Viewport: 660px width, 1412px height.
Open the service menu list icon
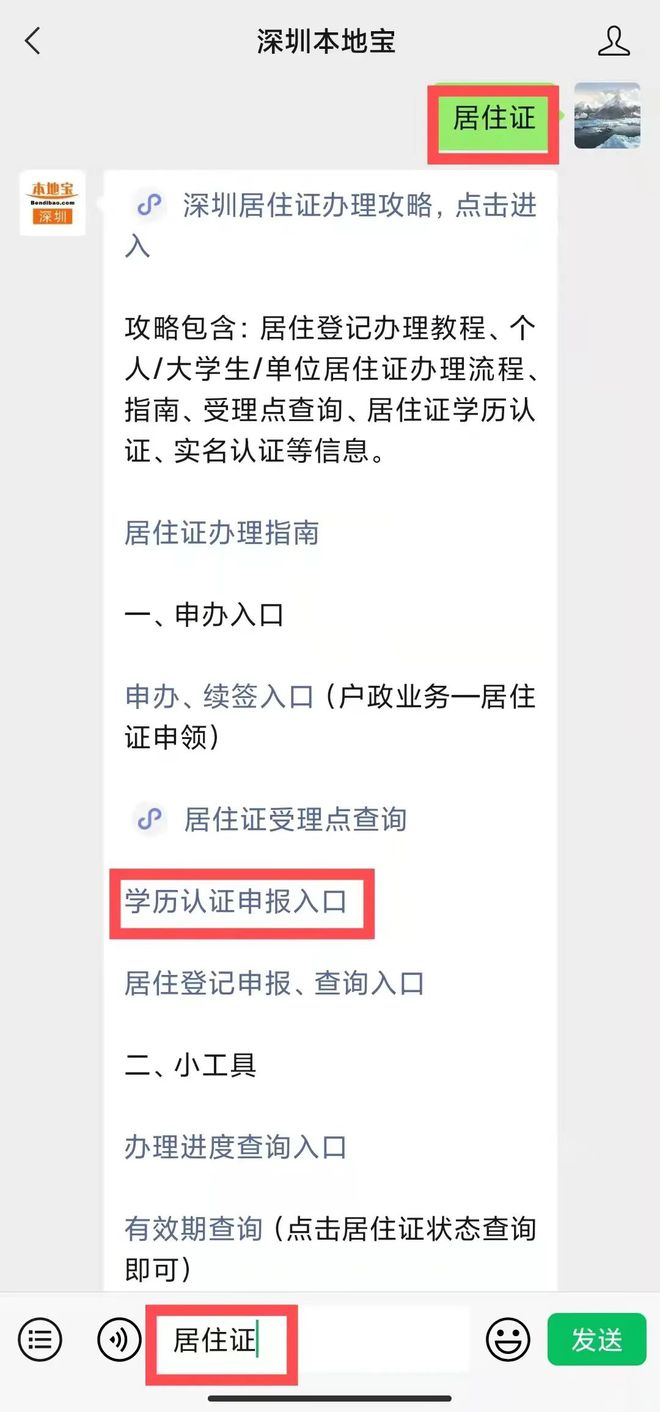tap(40, 1339)
